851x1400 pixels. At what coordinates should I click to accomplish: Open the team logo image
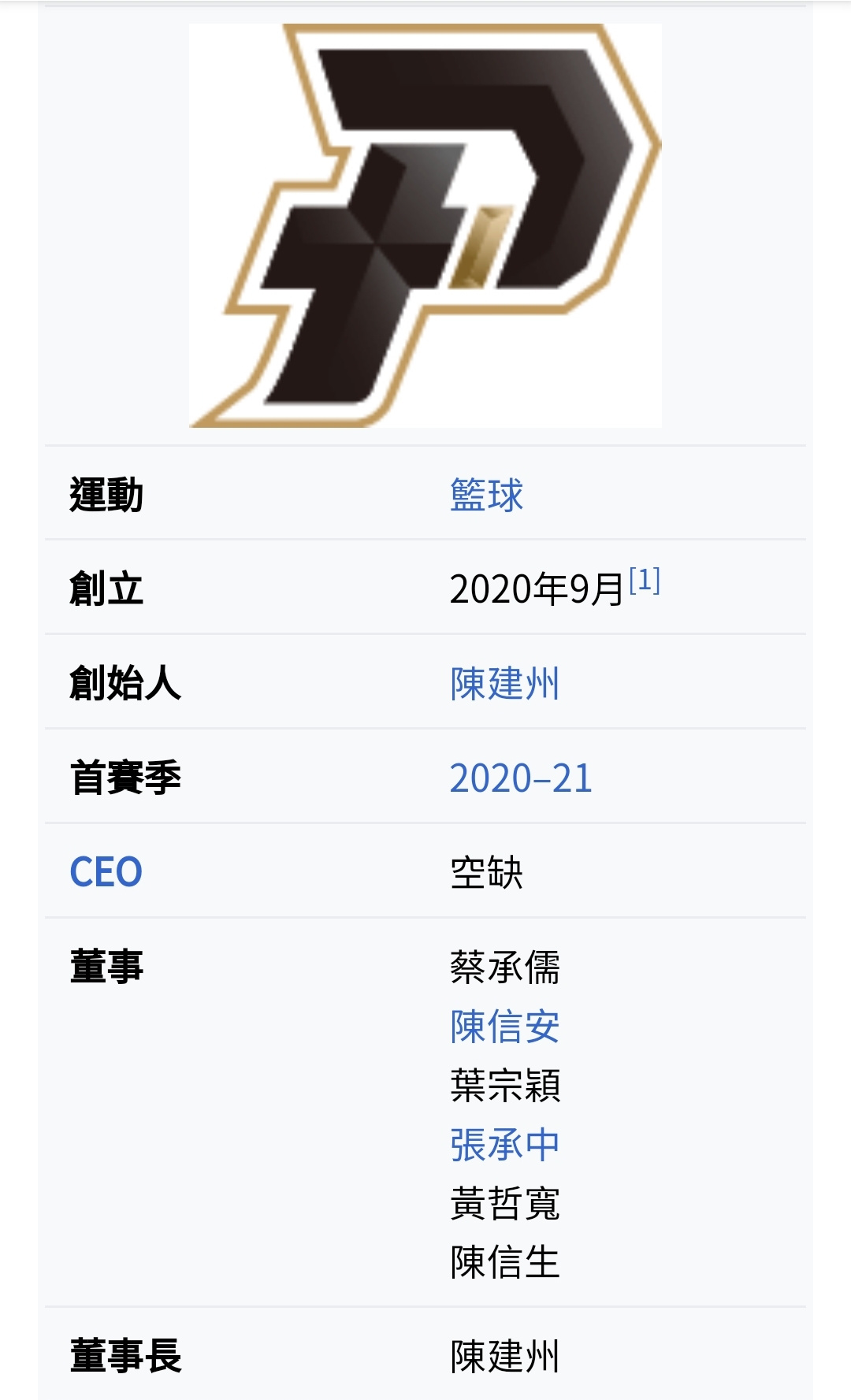point(425,226)
